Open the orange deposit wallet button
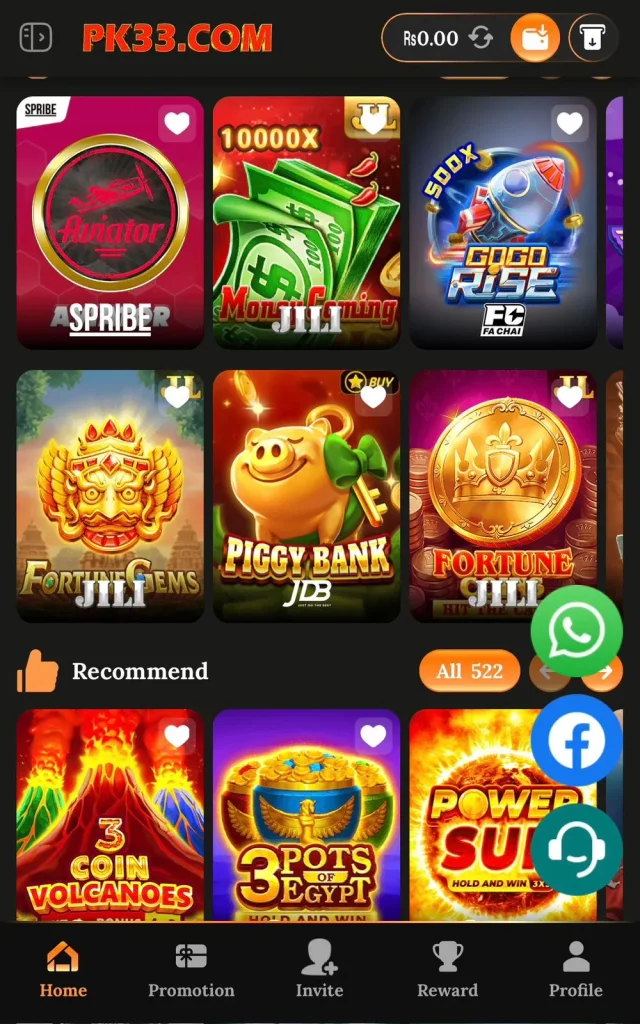 pos(535,39)
